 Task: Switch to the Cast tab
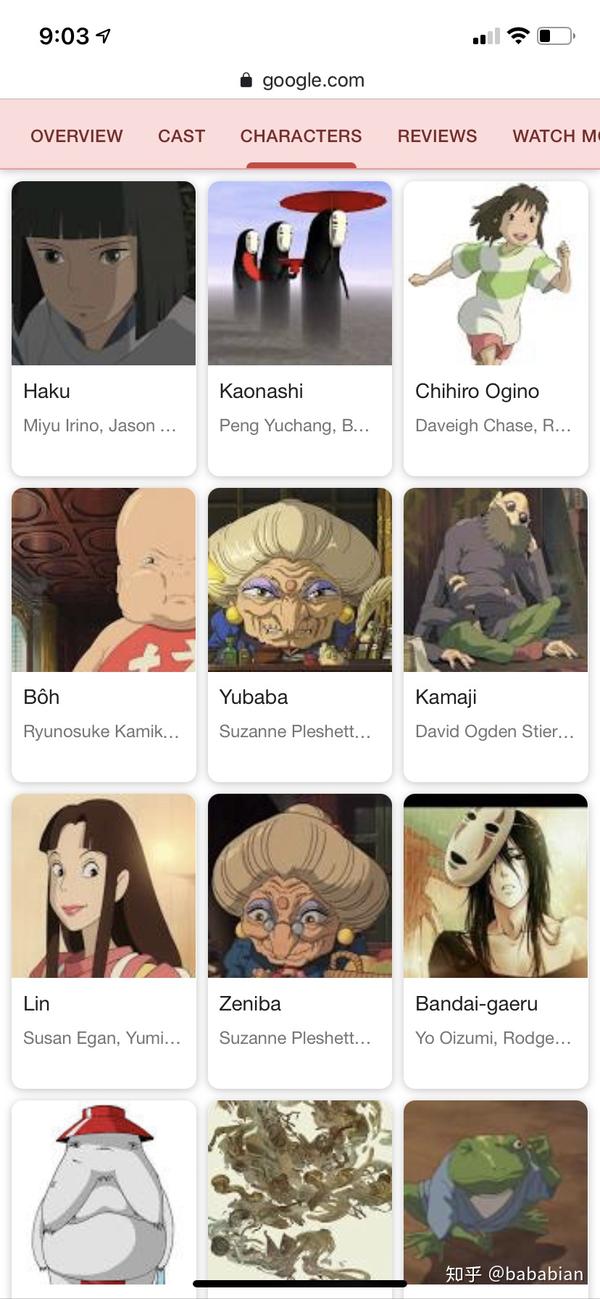(x=181, y=136)
